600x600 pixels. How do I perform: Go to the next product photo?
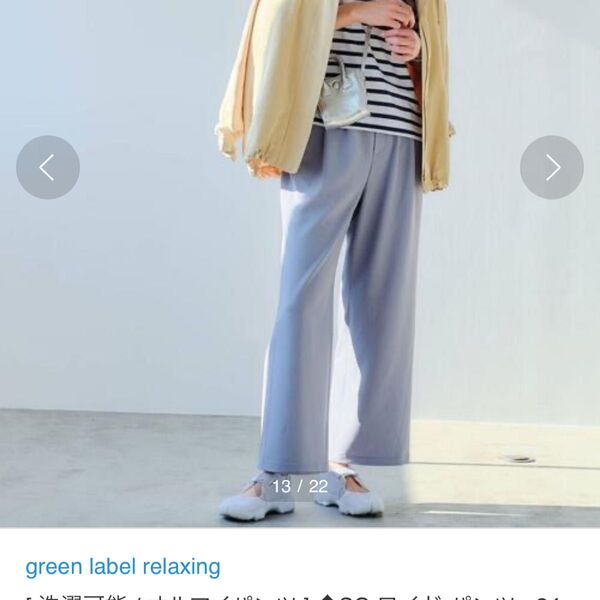pos(552,167)
